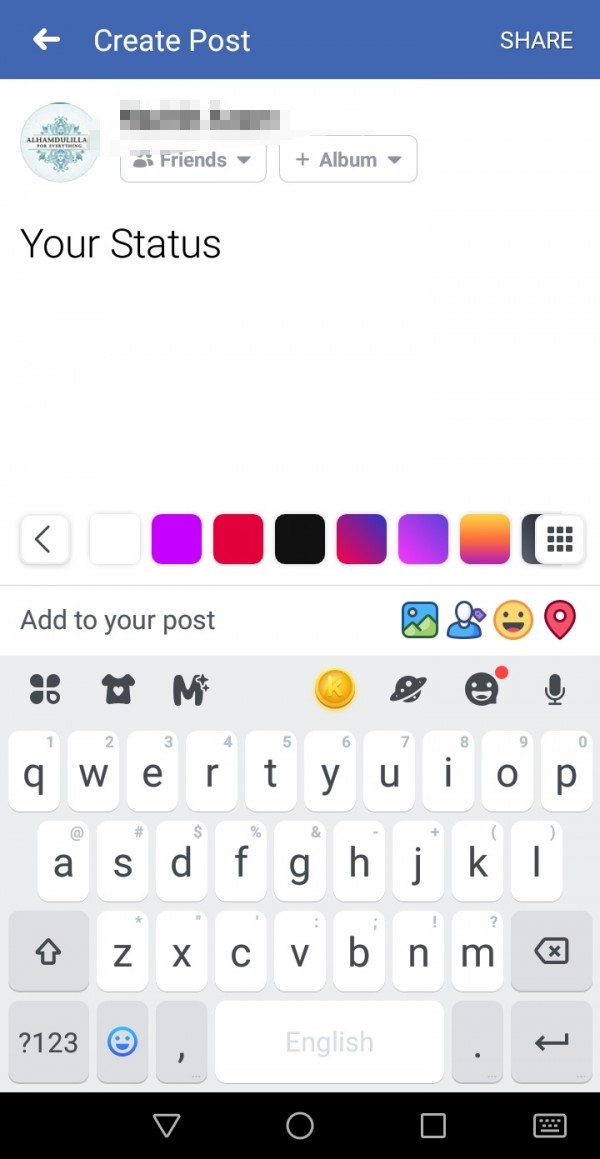Add a photo to your post

point(420,621)
